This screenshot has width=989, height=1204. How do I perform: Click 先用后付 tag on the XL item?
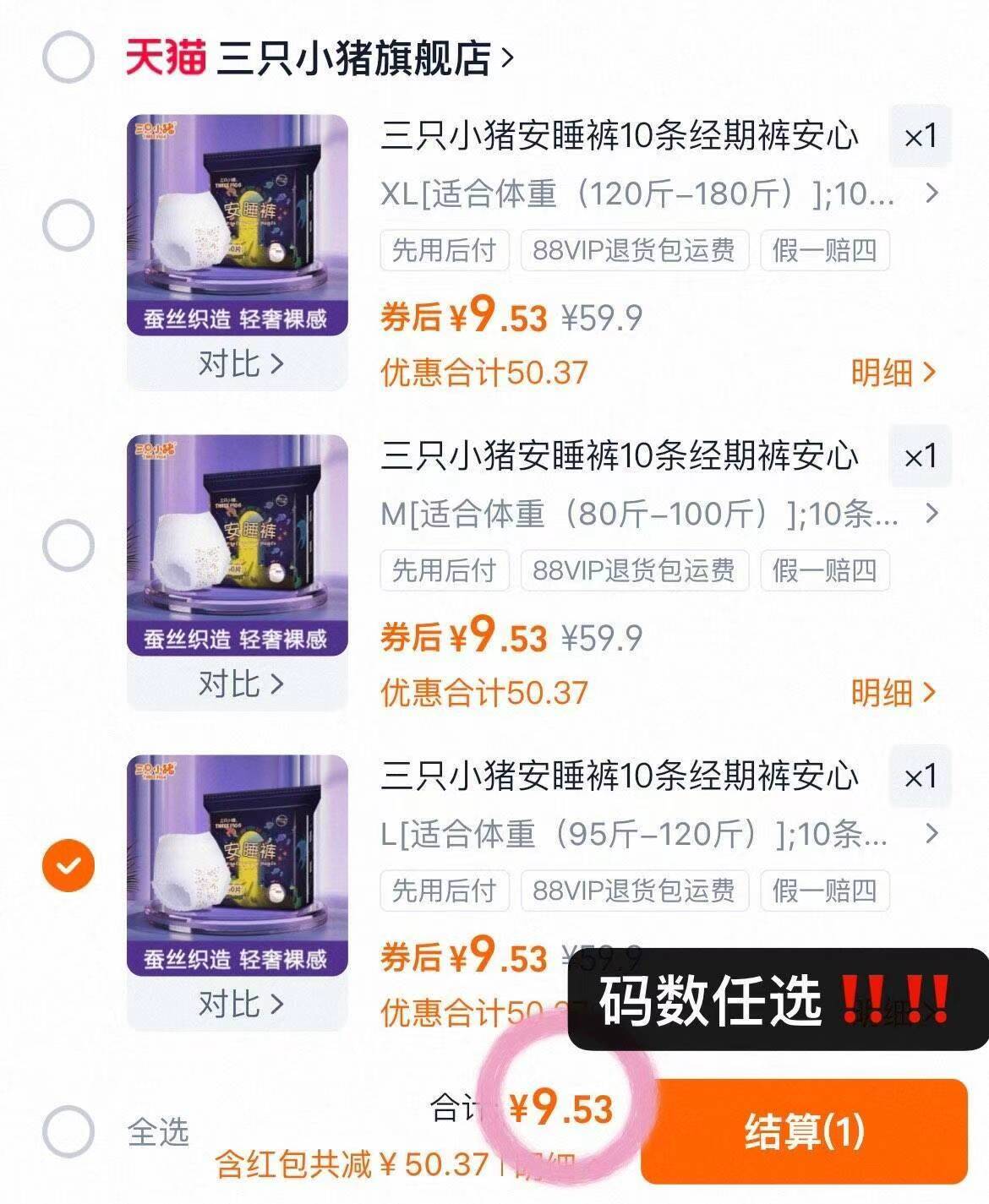(x=443, y=250)
